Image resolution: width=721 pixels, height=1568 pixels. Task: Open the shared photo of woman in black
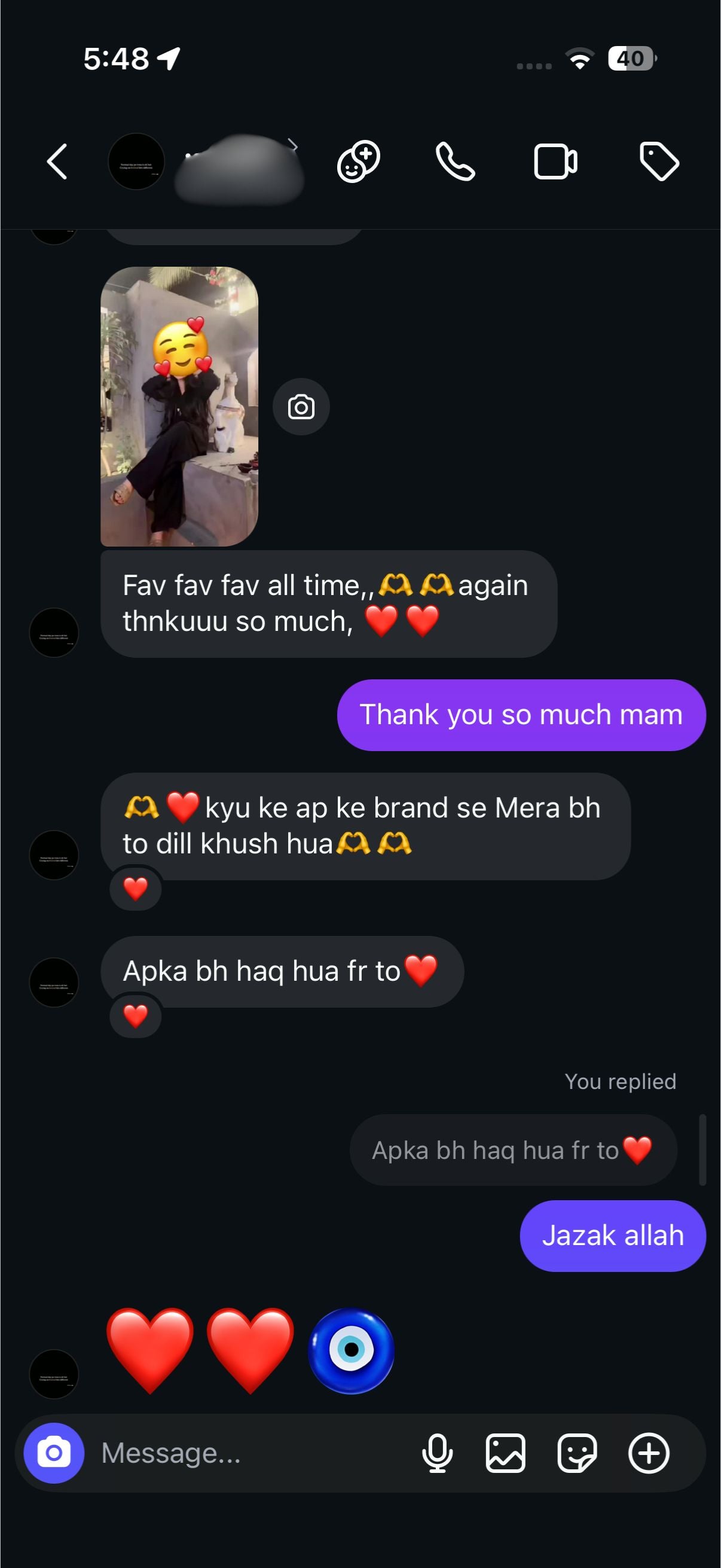(x=179, y=406)
